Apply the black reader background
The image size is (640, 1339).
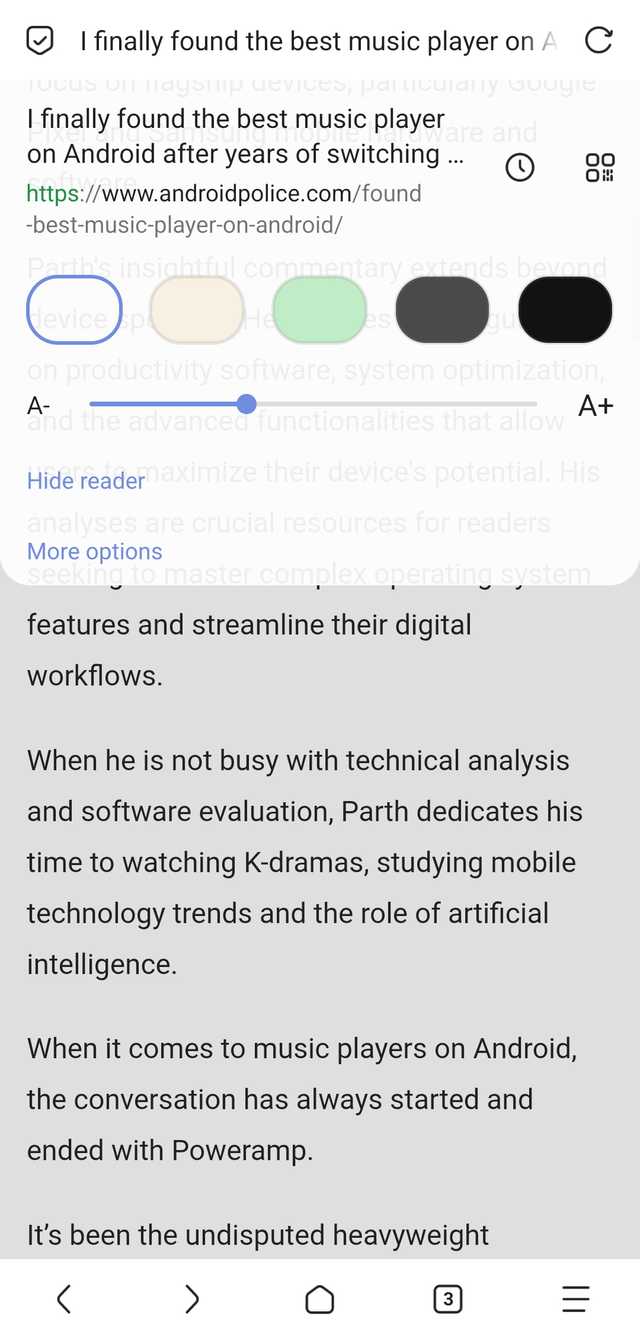click(x=565, y=310)
